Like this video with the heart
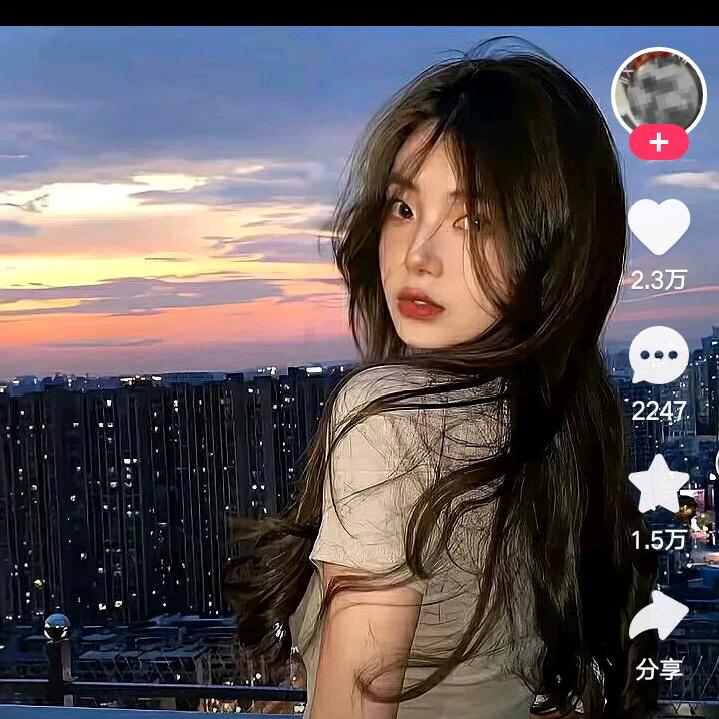This screenshot has width=719, height=719. [659, 227]
